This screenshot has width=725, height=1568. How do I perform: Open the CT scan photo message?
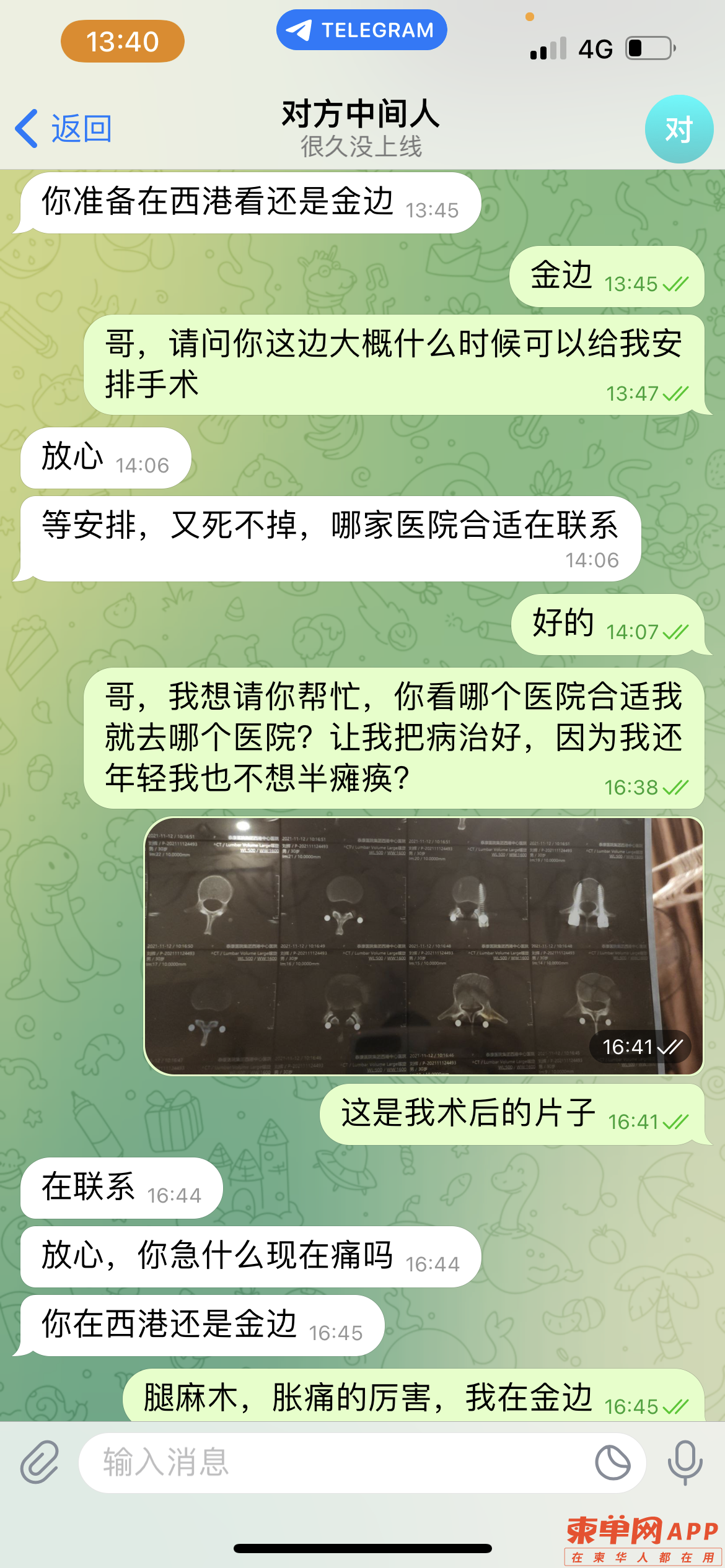coord(424,946)
